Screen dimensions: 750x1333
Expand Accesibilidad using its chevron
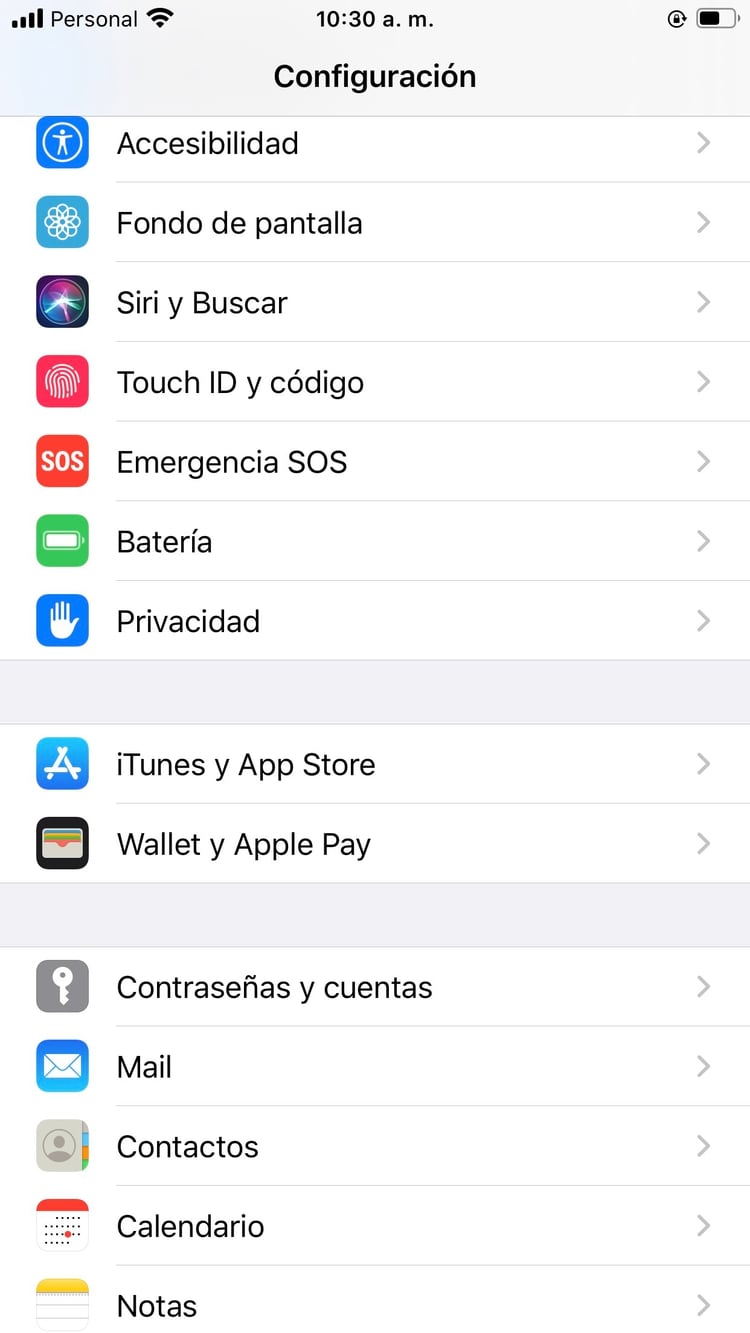tap(703, 142)
